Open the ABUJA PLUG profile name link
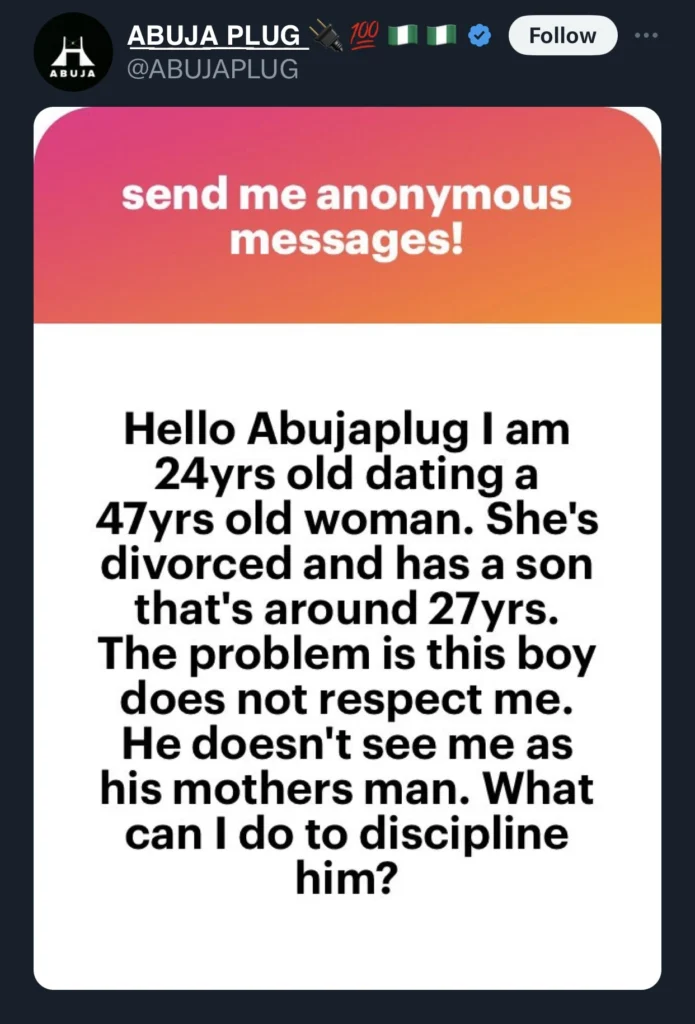 click(x=214, y=36)
